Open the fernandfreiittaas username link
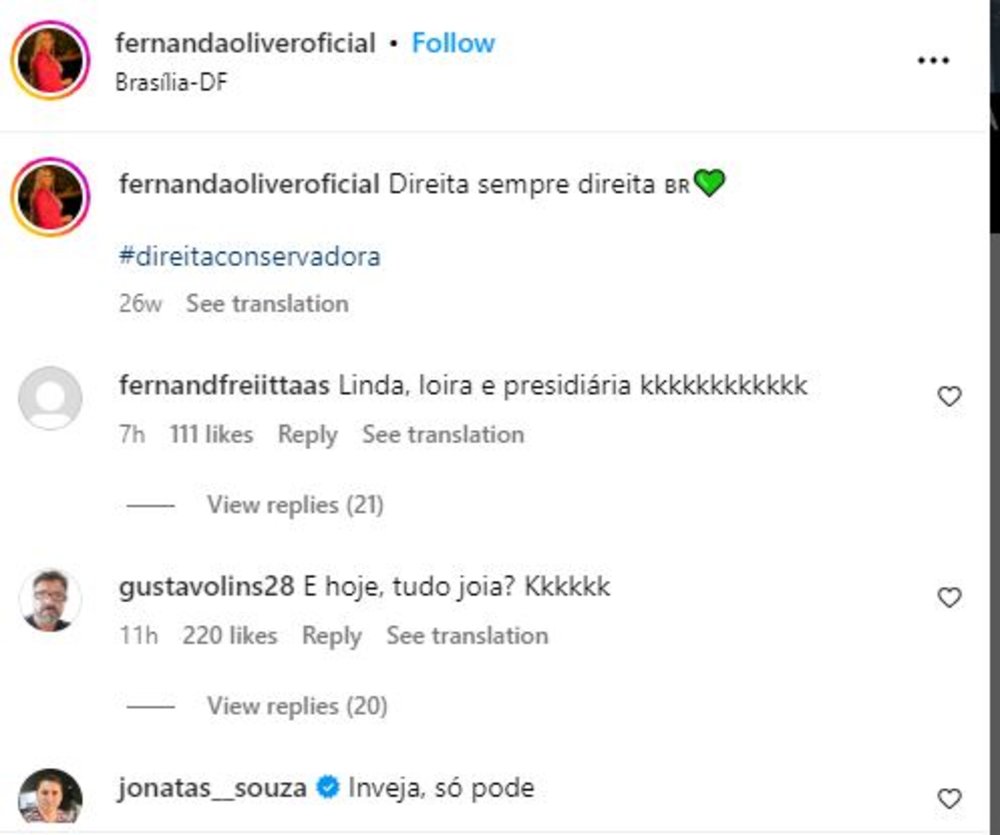This screenshot has height=835, width=1000. [224, 385]
